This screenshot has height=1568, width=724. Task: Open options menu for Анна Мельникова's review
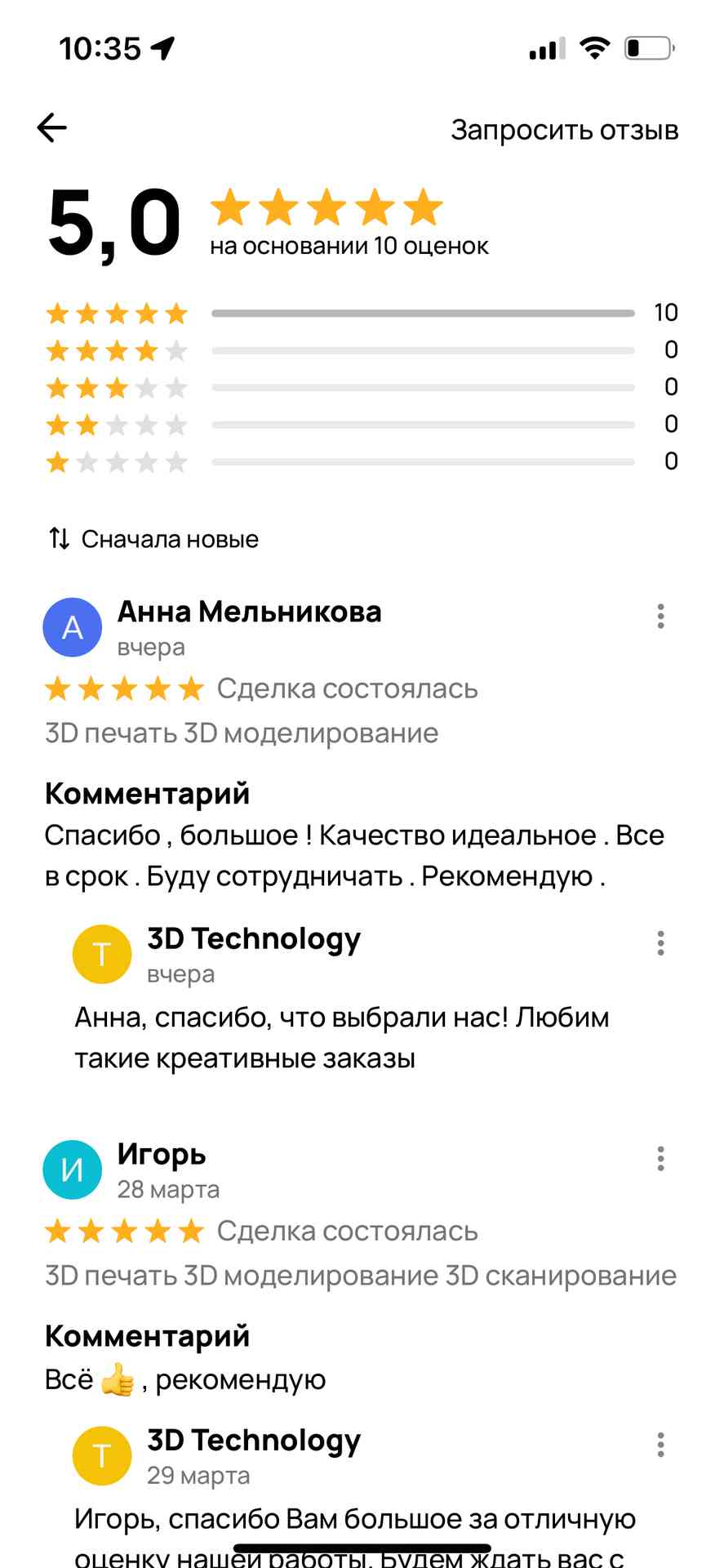660,616
